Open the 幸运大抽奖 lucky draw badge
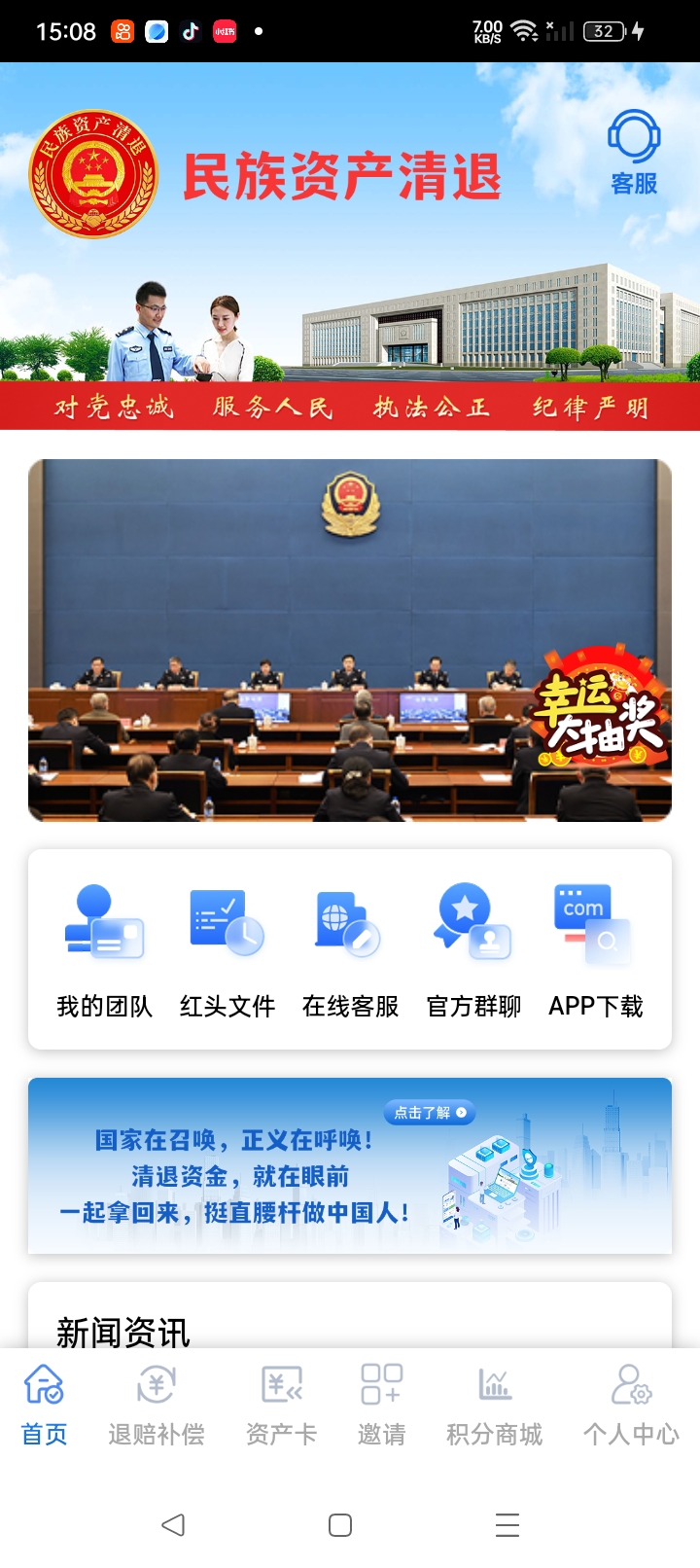 point(601,715)
